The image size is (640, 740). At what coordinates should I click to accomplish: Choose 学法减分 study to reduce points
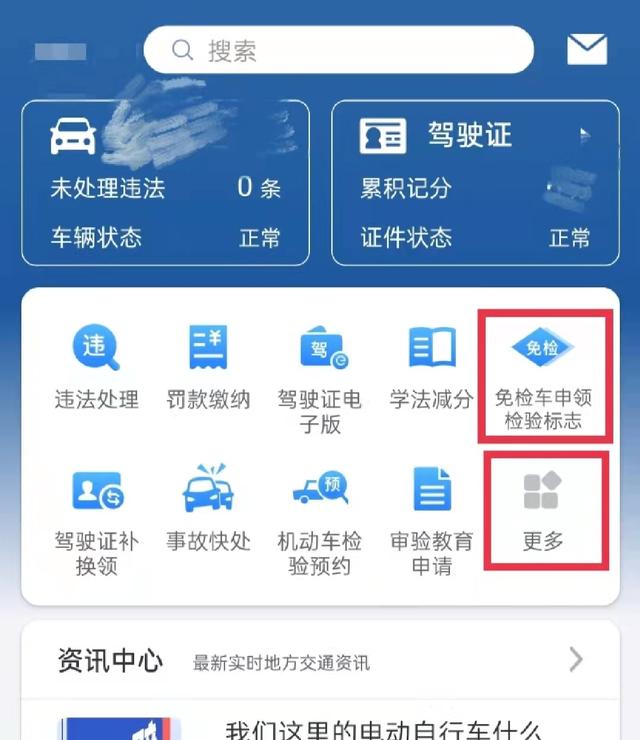(431, 368)
